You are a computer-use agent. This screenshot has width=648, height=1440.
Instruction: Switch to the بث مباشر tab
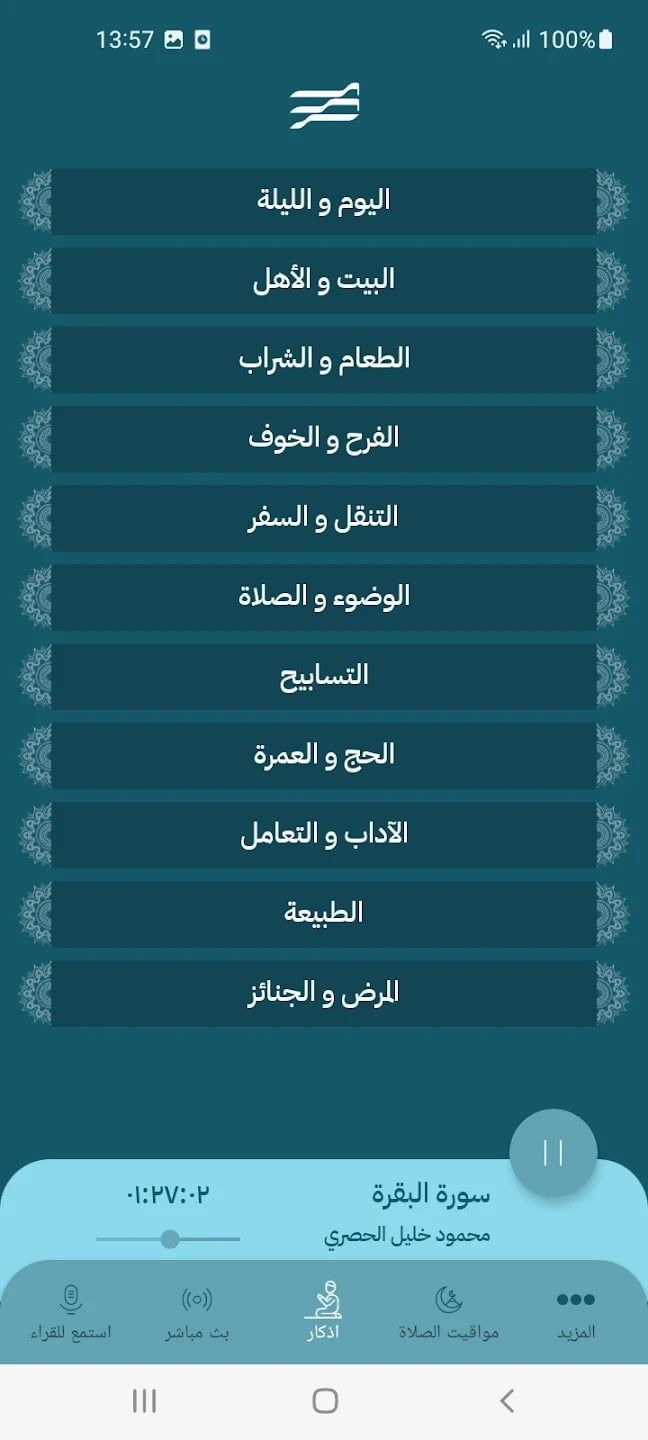coord(197,1313)
